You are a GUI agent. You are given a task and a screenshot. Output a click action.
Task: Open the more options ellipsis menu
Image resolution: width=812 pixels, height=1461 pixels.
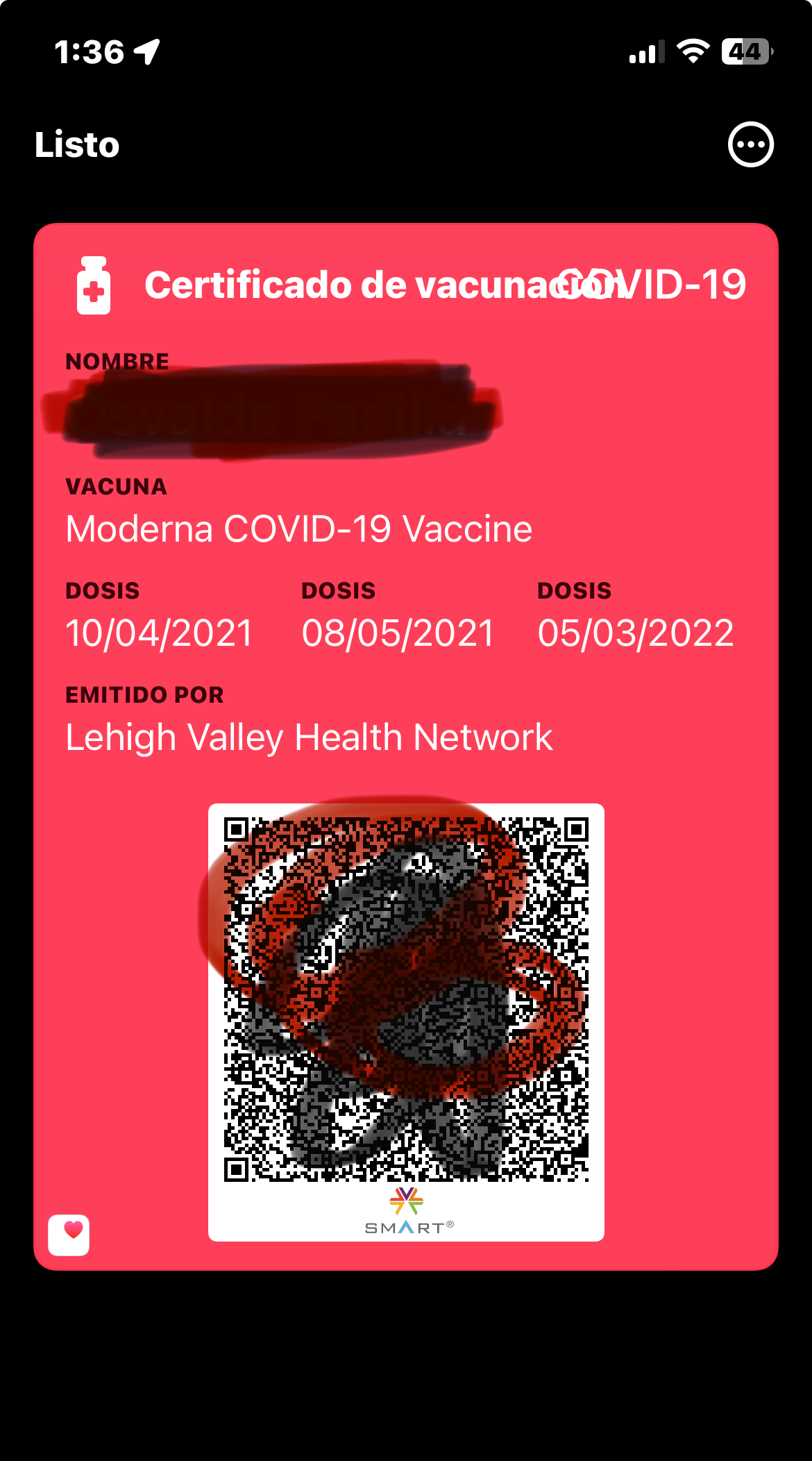pos(750,144)
